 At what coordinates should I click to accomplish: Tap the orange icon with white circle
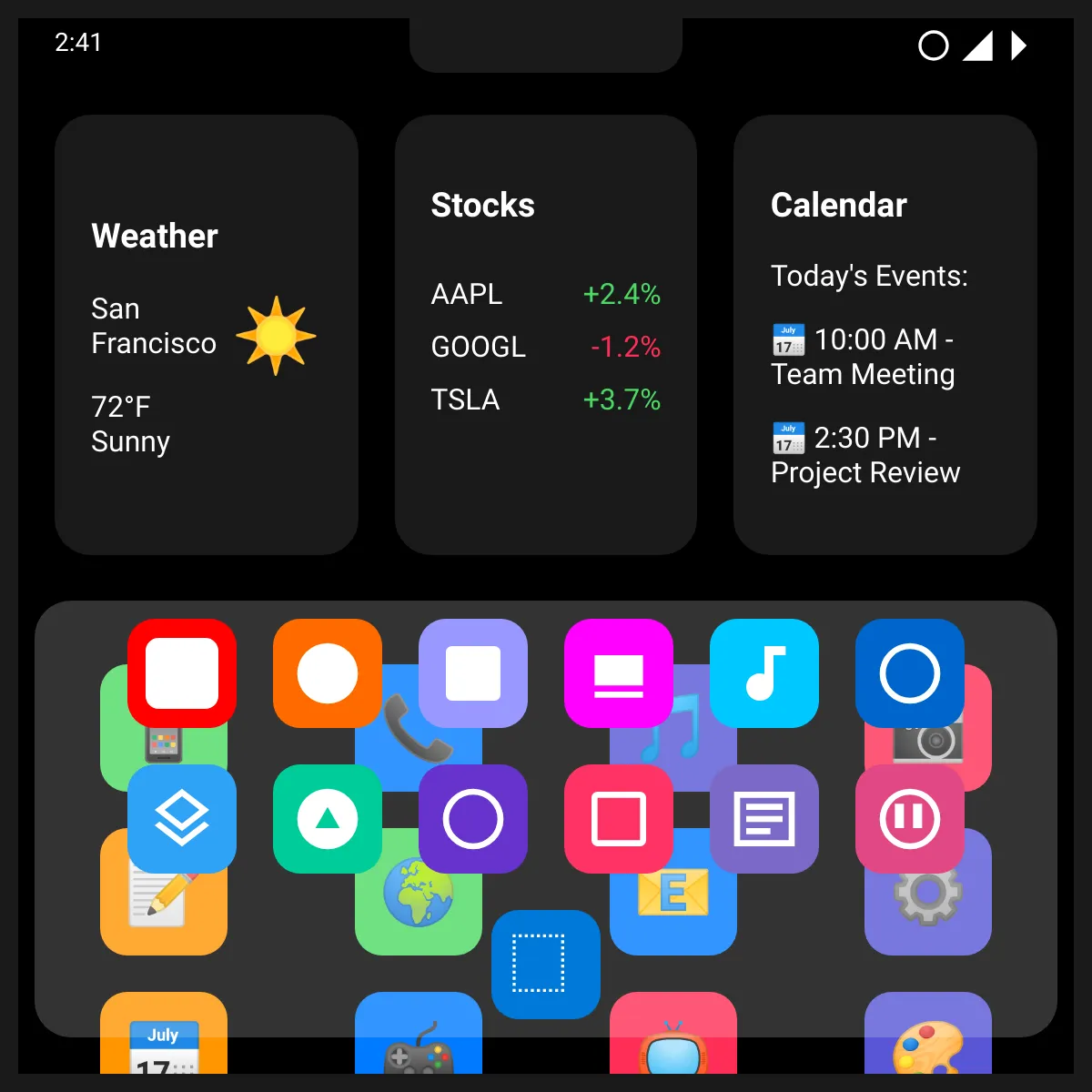[328, 673]
